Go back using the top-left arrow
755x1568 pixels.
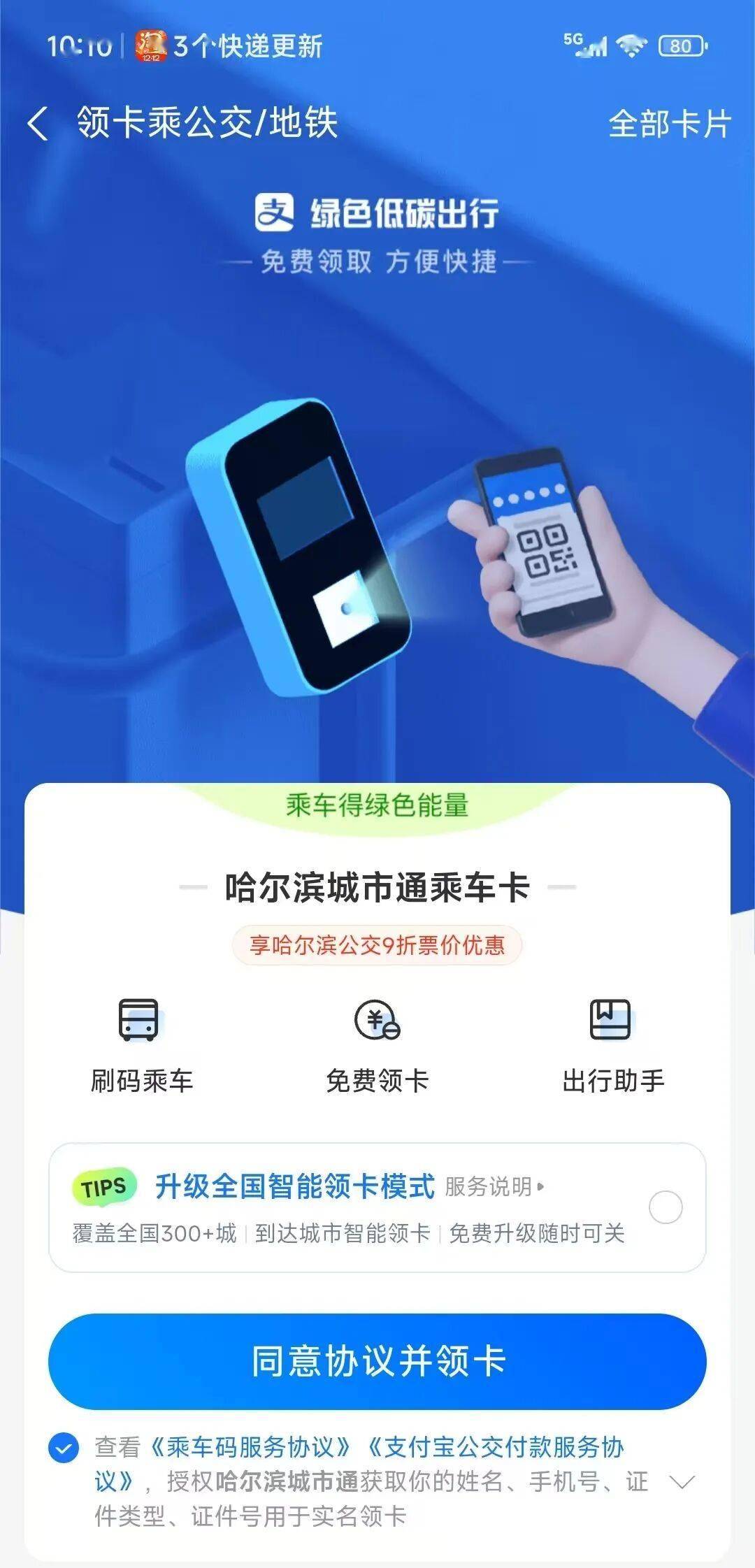coord(38,124)
